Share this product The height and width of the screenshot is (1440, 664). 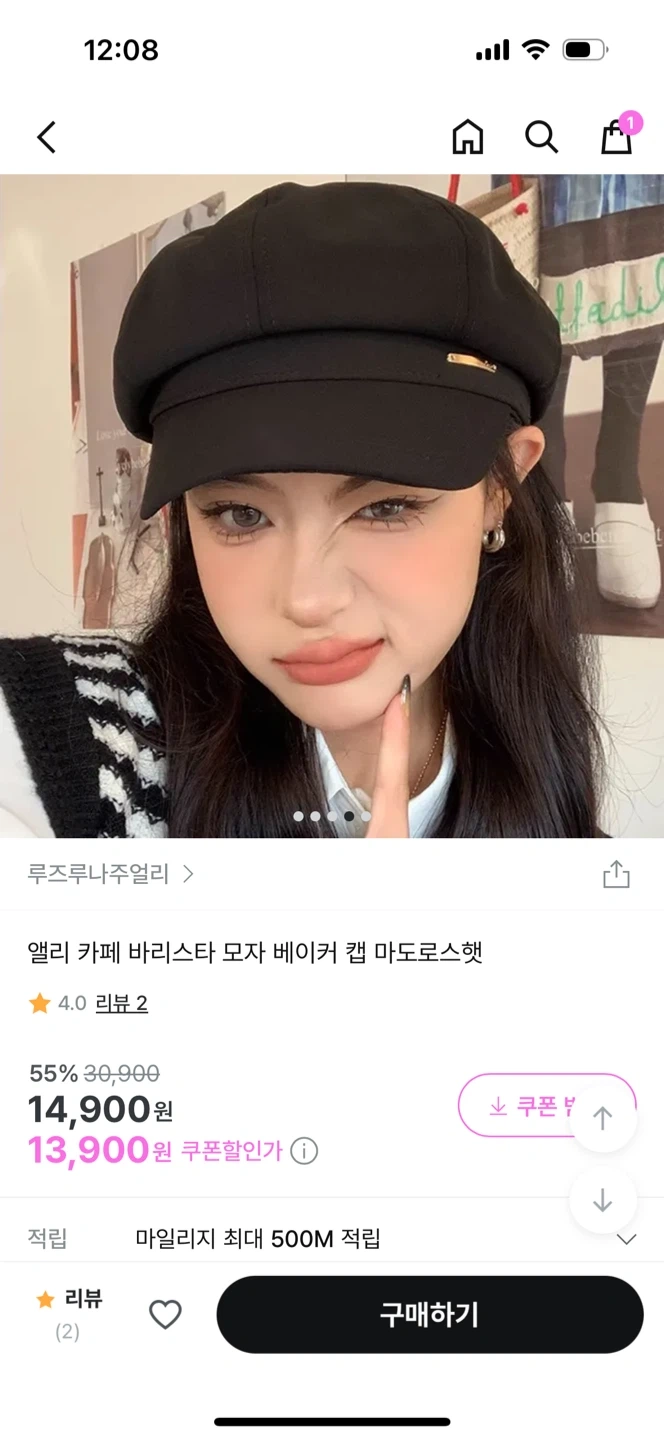pyautogui.click(x=616, y=874)
